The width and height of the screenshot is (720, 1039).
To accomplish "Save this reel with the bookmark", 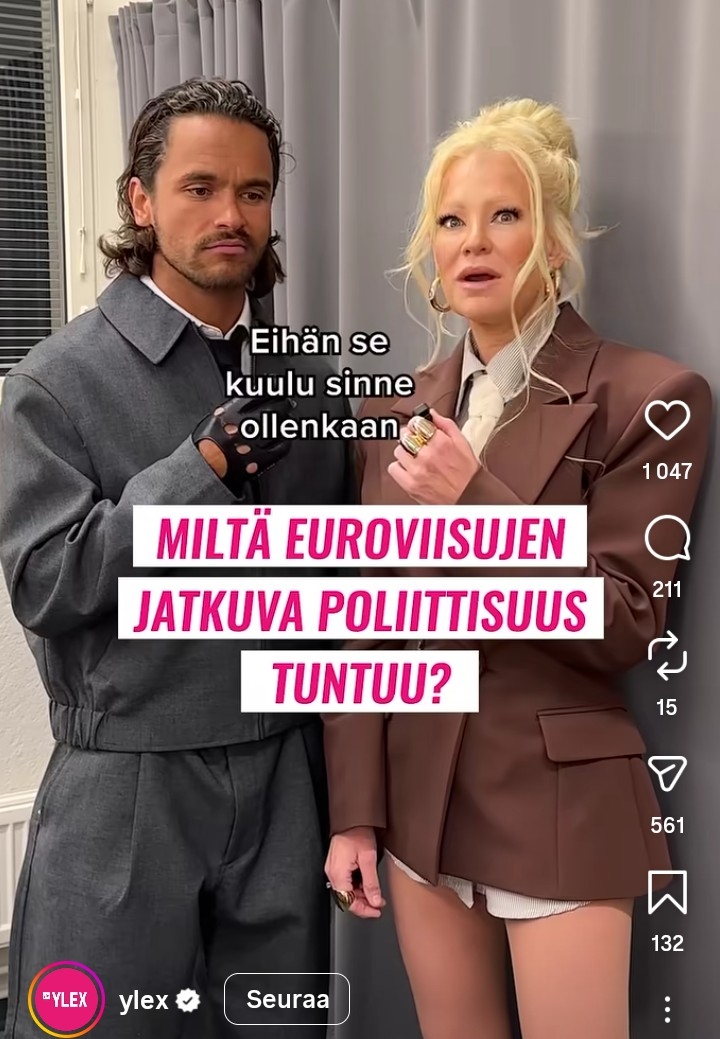I will (667, 892).
